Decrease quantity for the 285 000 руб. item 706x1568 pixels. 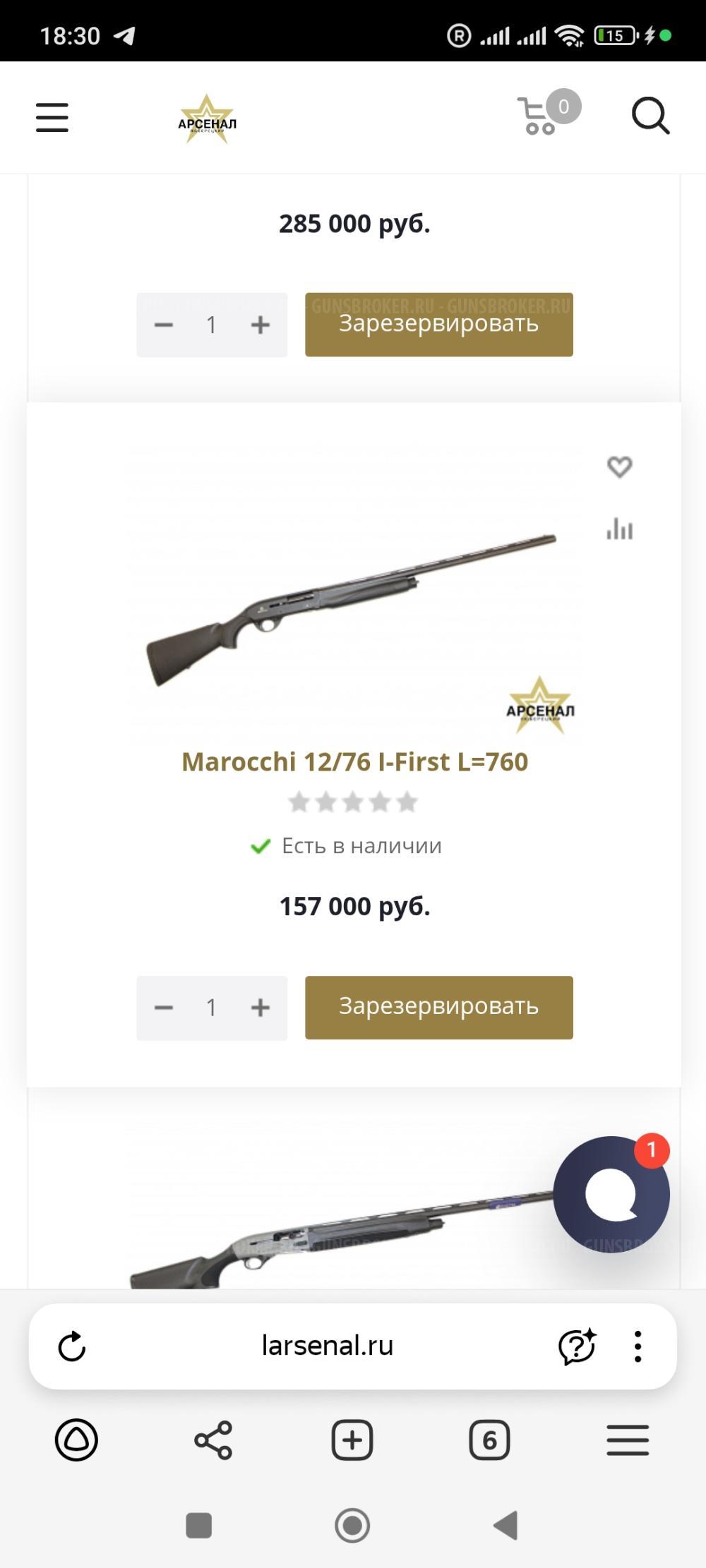(164, 325)
